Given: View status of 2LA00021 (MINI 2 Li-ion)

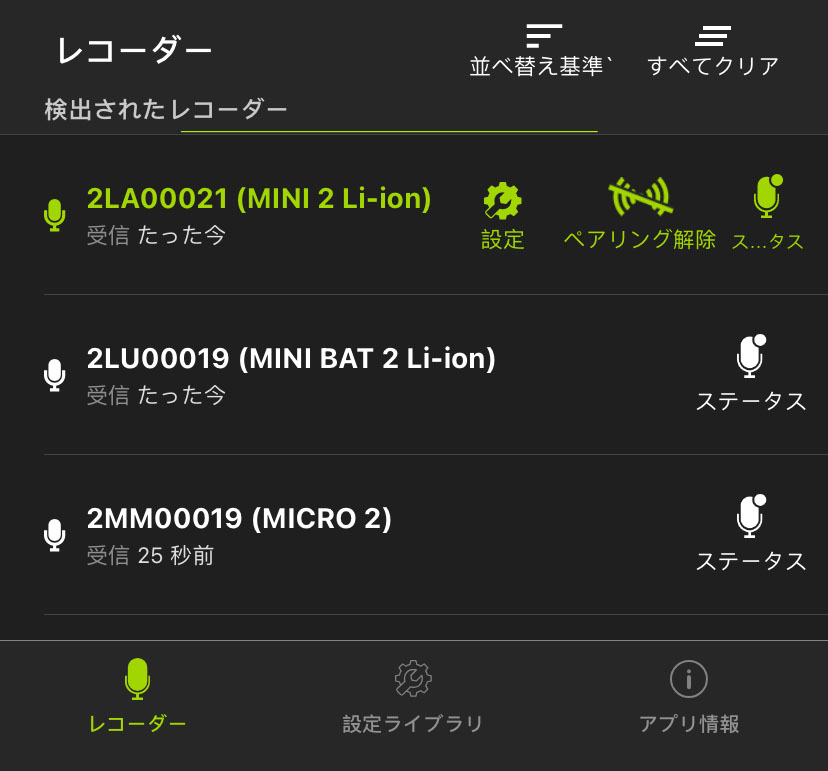Looking at the screenshot, I should pos(767,213).
